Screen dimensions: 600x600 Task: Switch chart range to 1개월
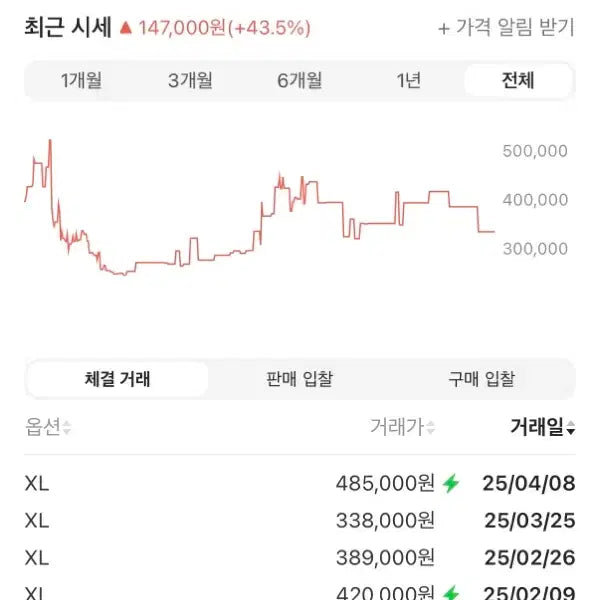tap(80, 81)
